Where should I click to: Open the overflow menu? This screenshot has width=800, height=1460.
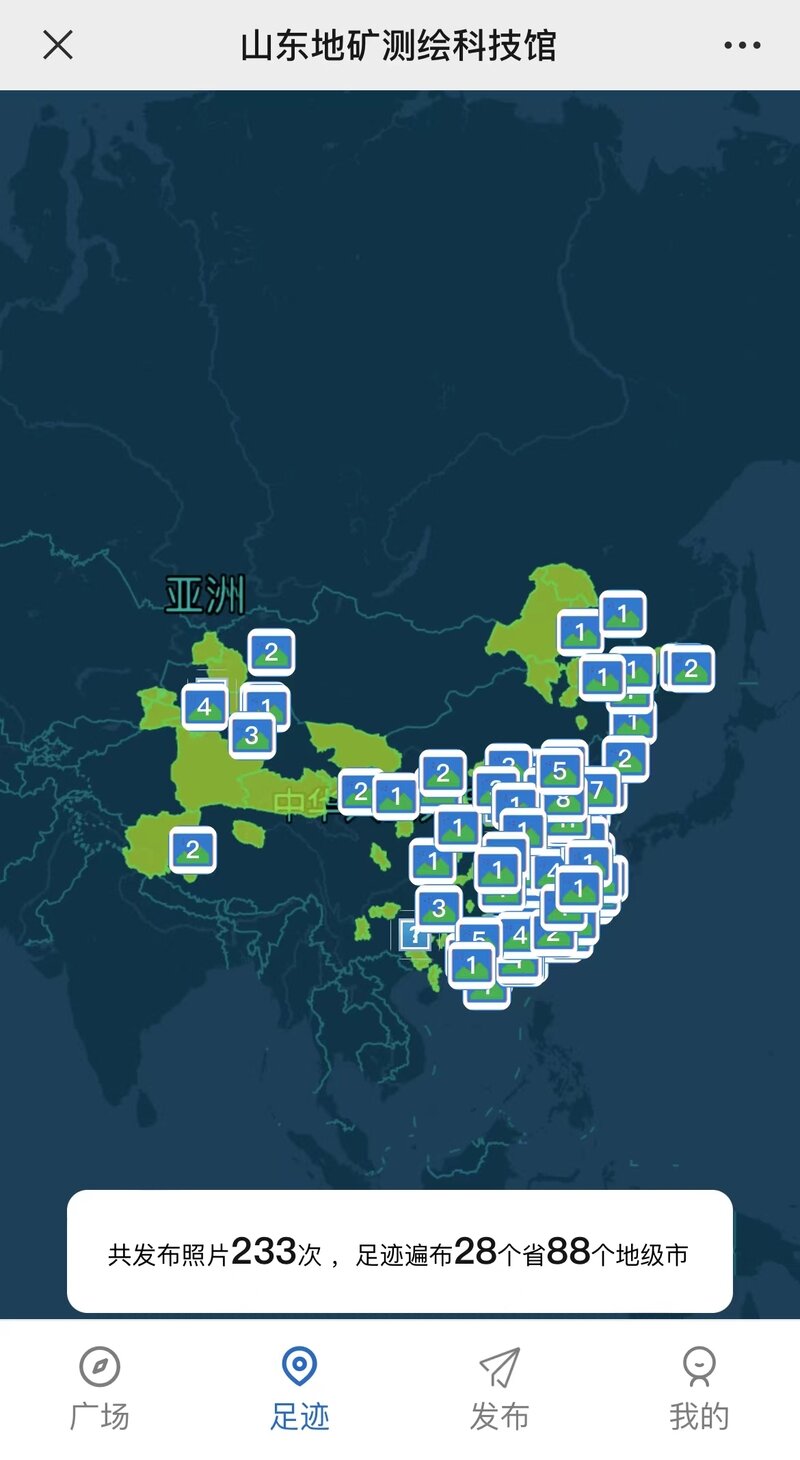[x=742, y=45]
